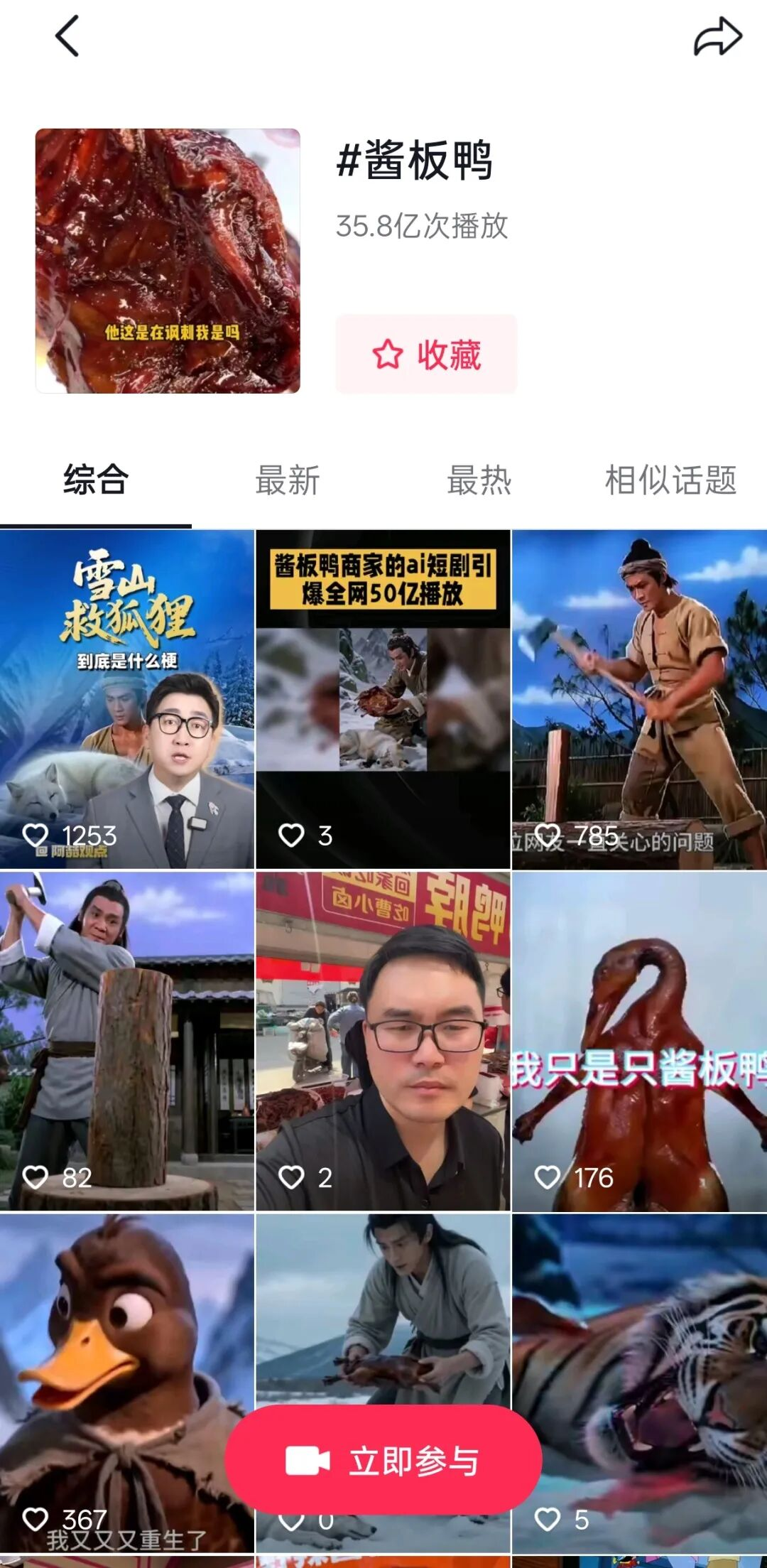
Task: Tap 立即参与 to join the topic
Action: coord(383,1461)
